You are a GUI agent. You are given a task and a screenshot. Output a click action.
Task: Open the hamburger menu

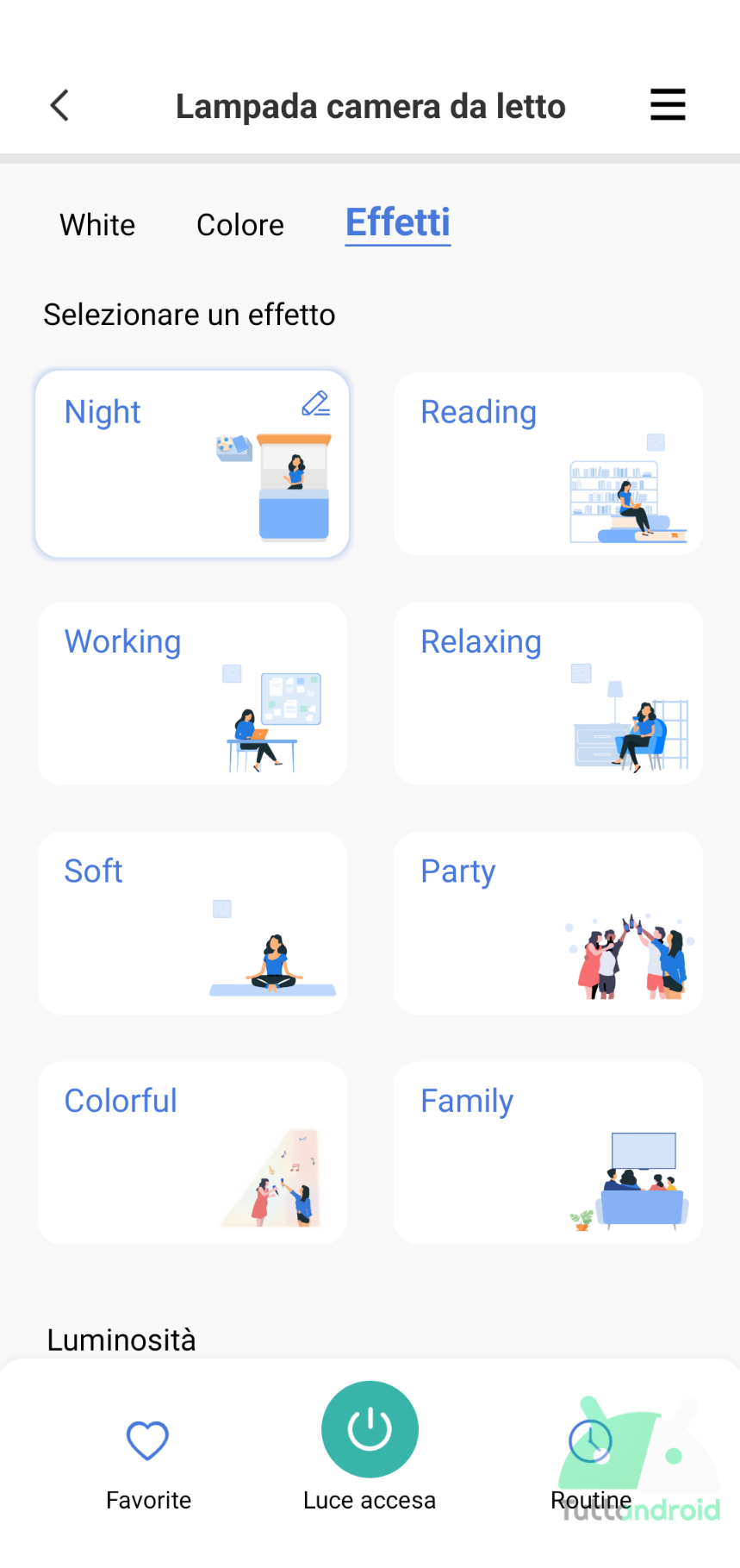(x=668, y=105)
